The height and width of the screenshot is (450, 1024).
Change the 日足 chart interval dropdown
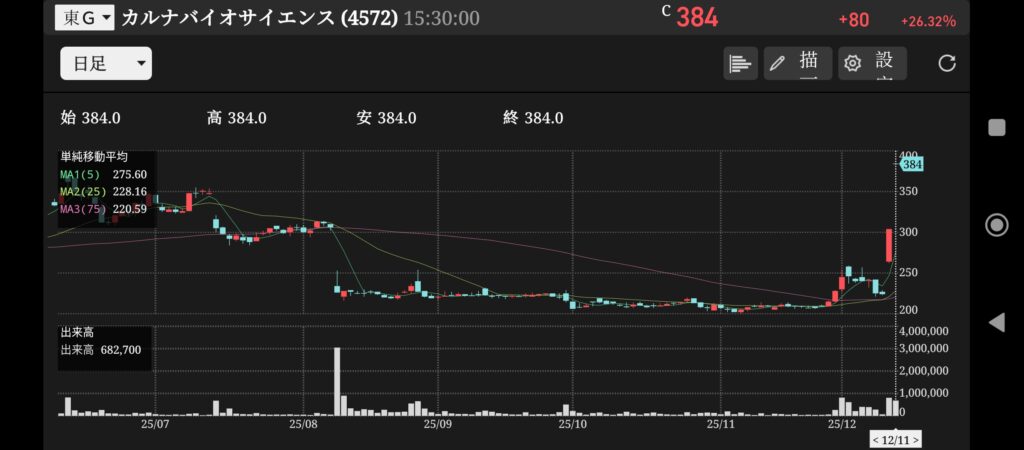coord(106,64)
